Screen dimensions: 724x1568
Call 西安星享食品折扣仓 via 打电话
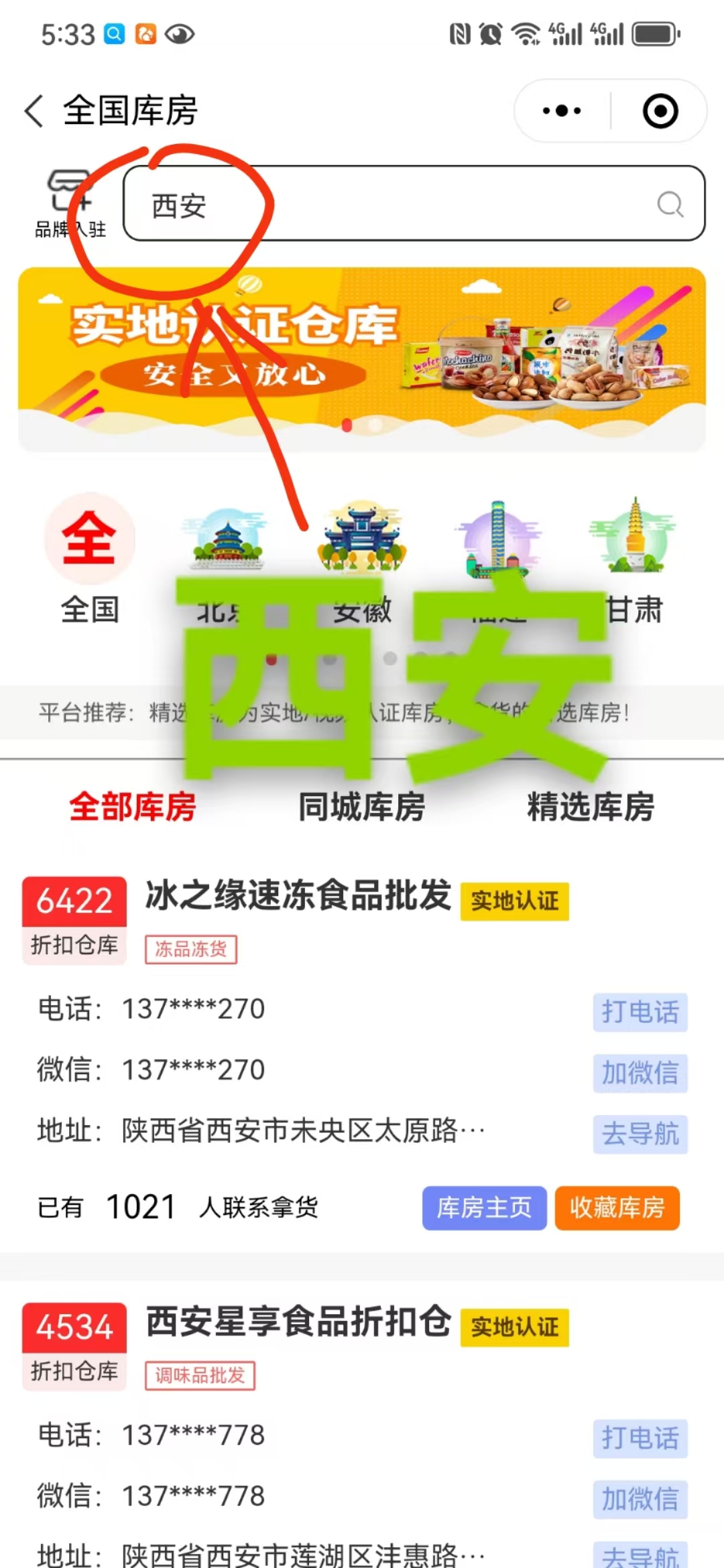pyautogui.click(x=640, y=1438)
